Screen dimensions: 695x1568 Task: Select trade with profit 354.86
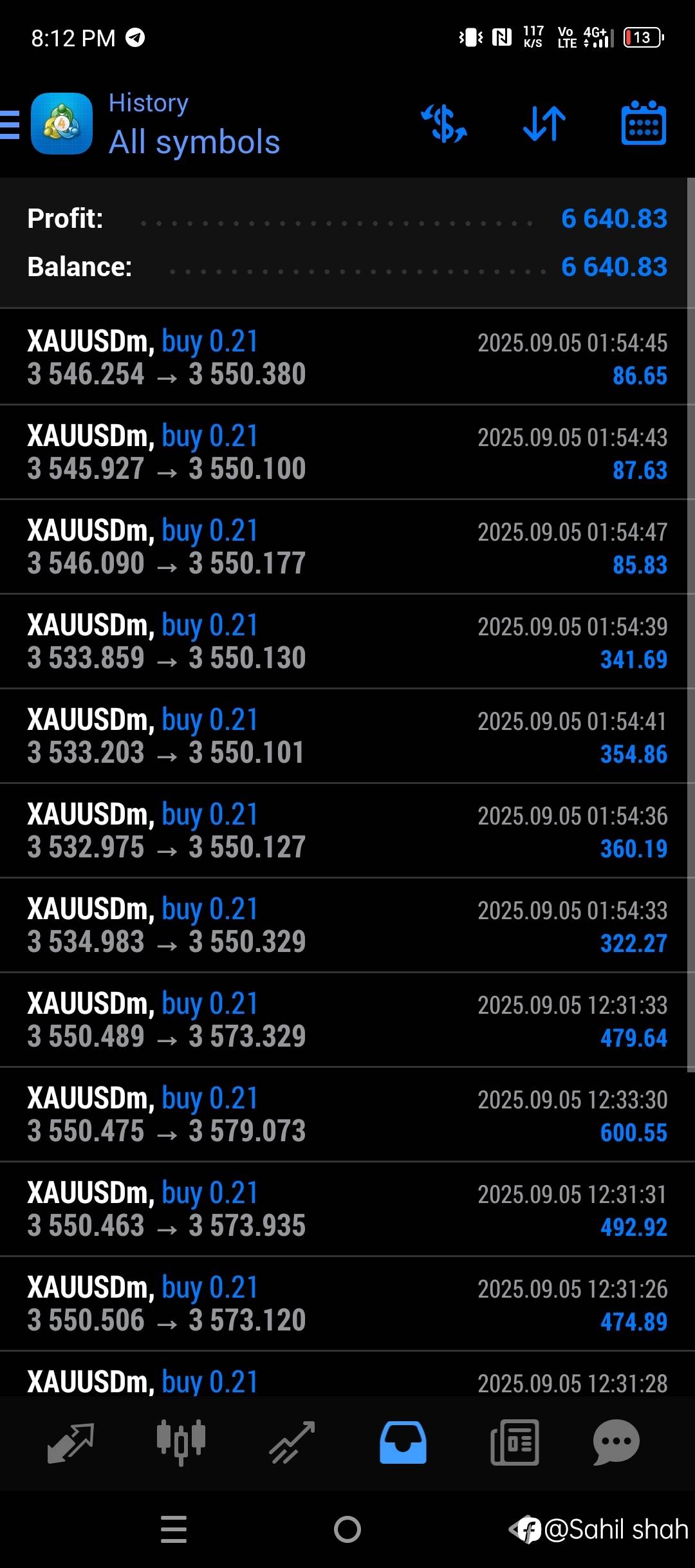click(347, 736)
